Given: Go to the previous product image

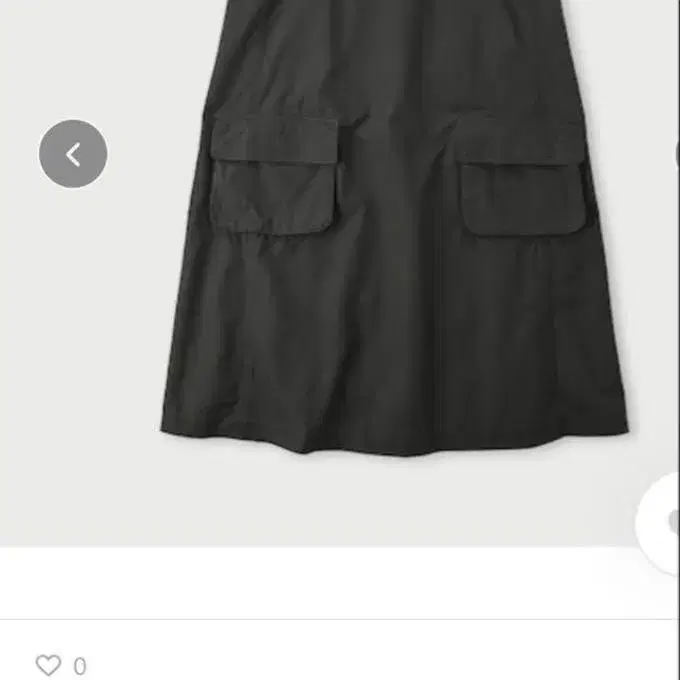Looking at the screenshot, I should [x=73, y=154].
